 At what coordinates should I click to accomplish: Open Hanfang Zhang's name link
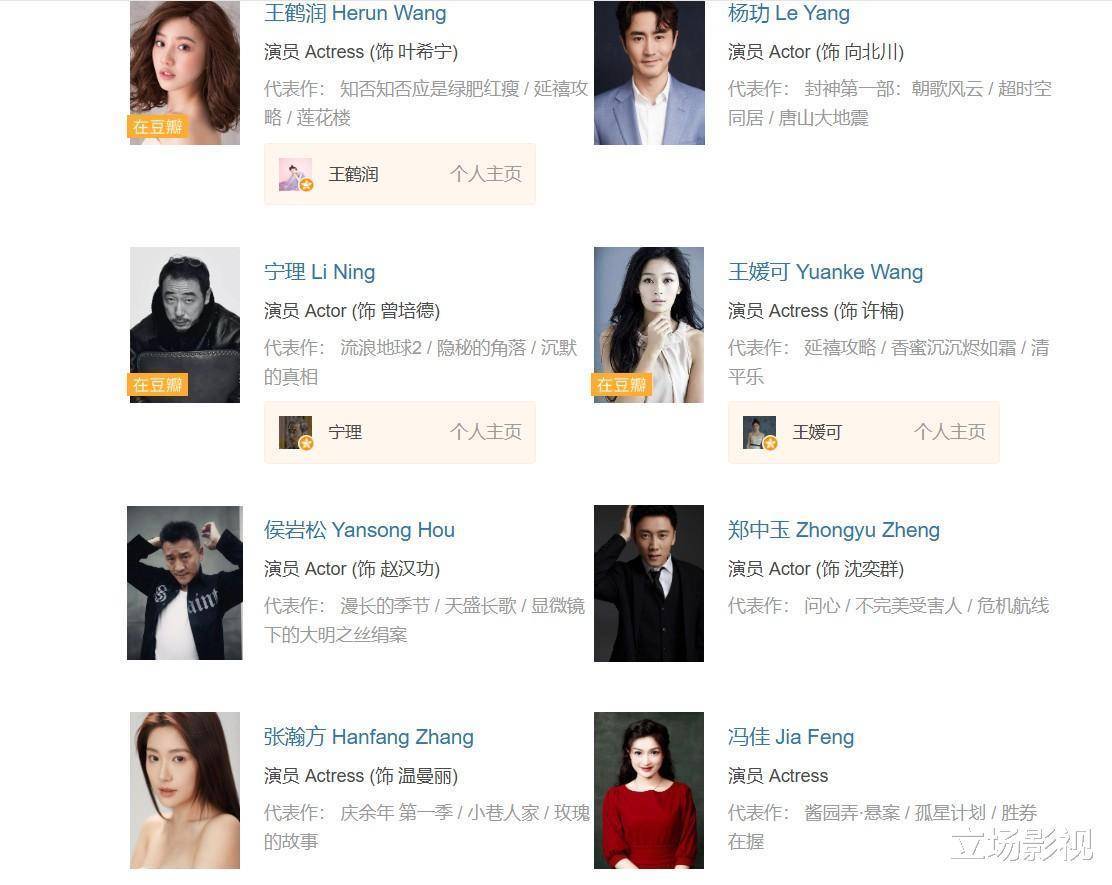coord(368,737)
